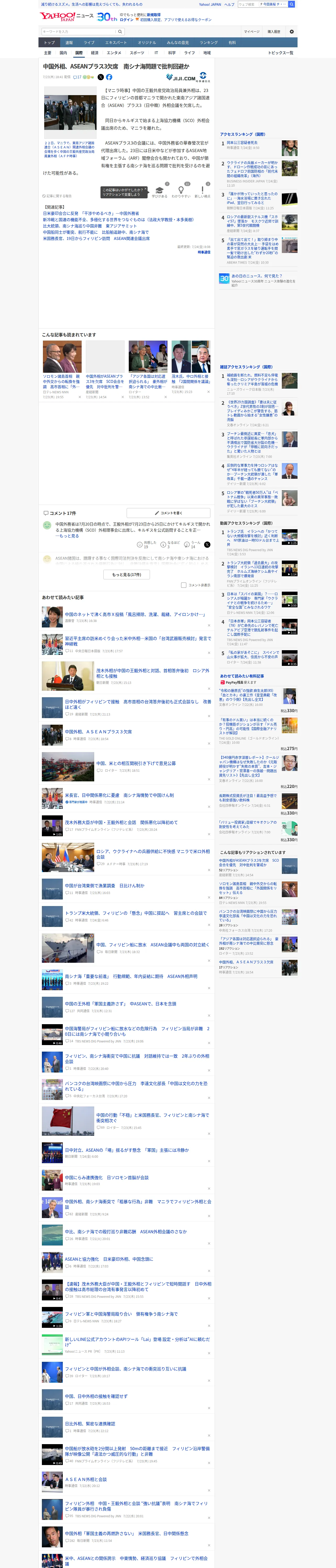This screenshot has height=1568, width=336.
Task: Open ranking item 岡本公三容疑者死去
Action: click(242, 143)
